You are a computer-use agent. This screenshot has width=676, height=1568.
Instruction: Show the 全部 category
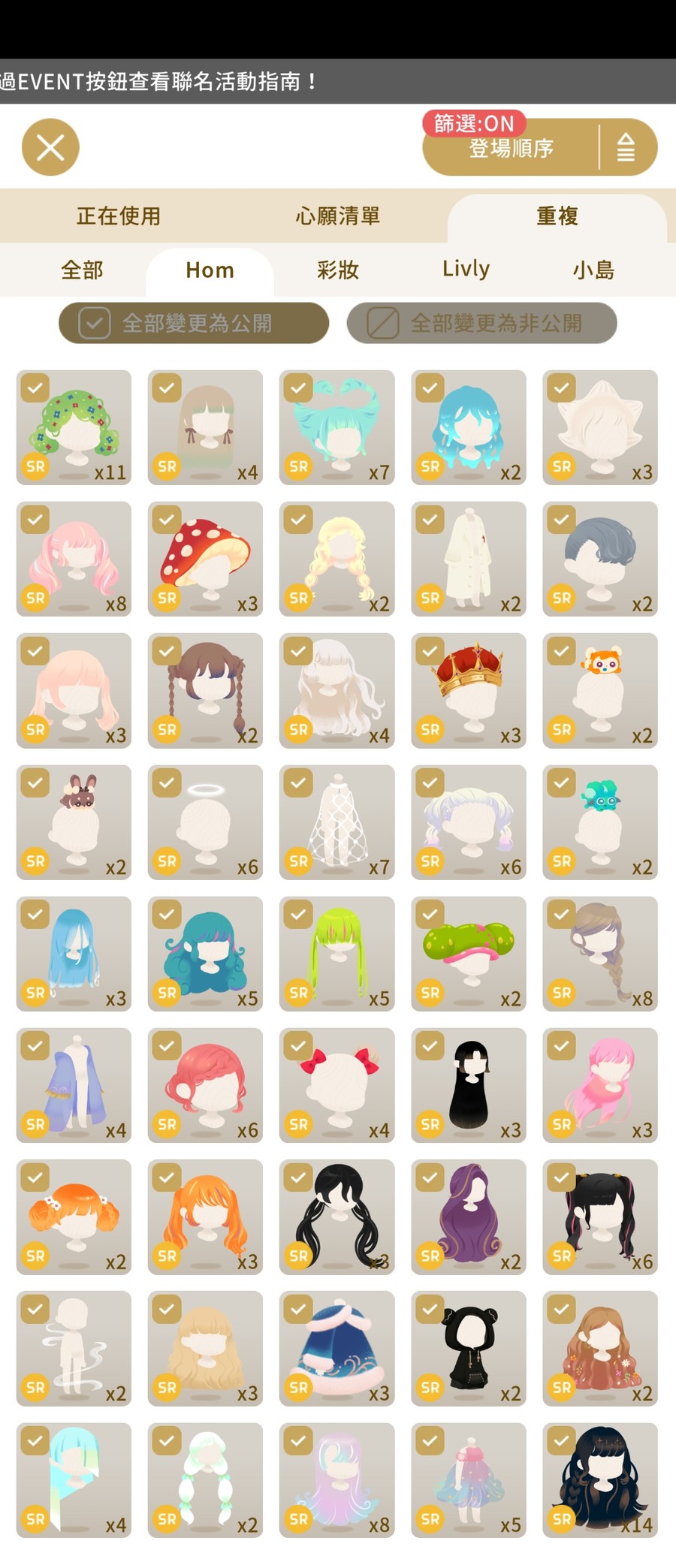(82, 270)
